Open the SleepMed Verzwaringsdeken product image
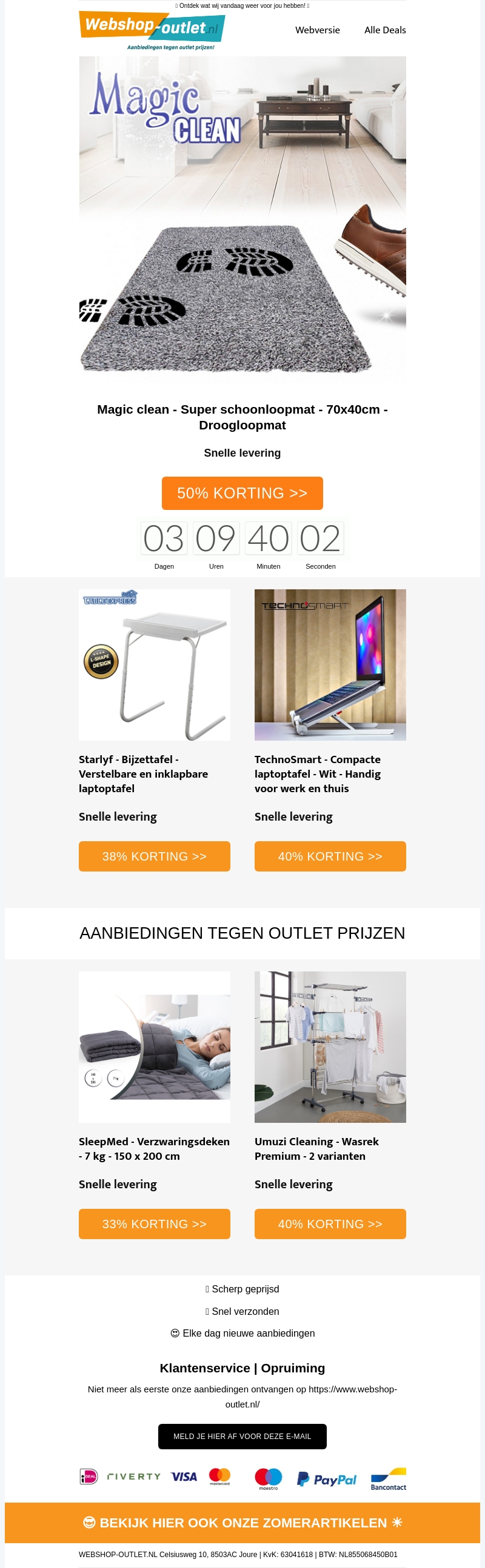 tap(154, 1047)
